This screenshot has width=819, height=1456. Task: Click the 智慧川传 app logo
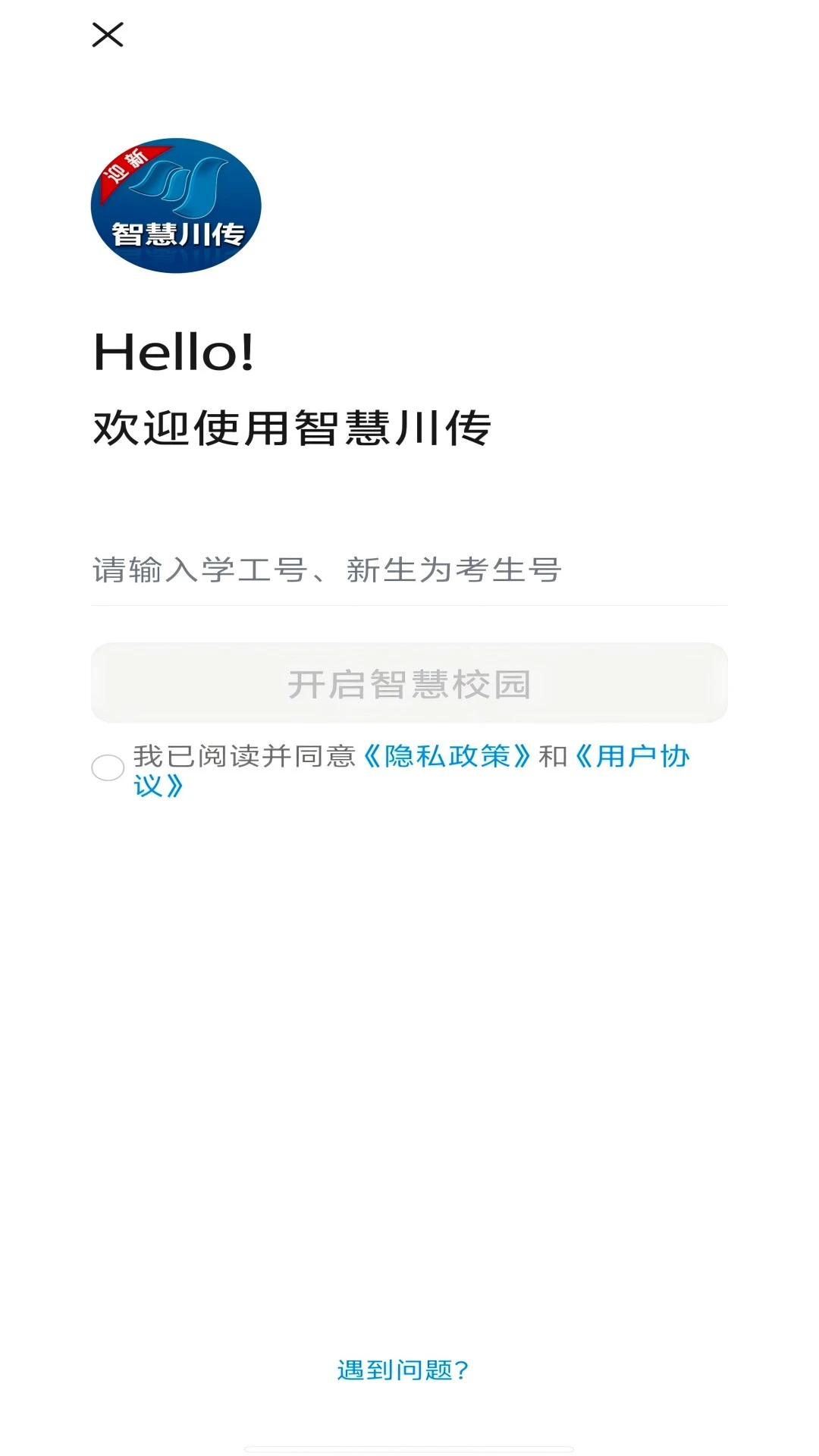[x=178, y=205]
